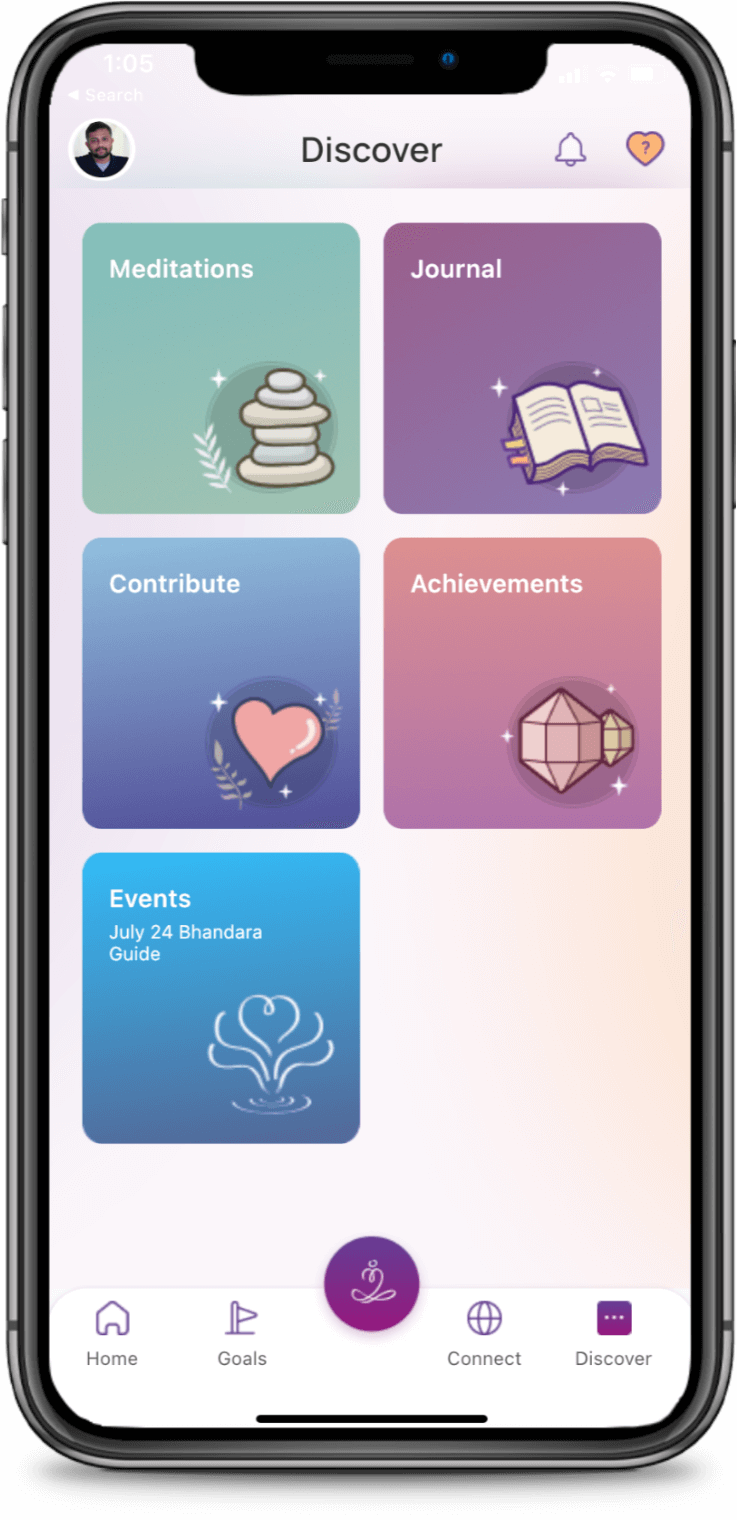The width and height of the screenshot is (737, 1520).
Task: View the Achievements card
Action: click(522, 683)
